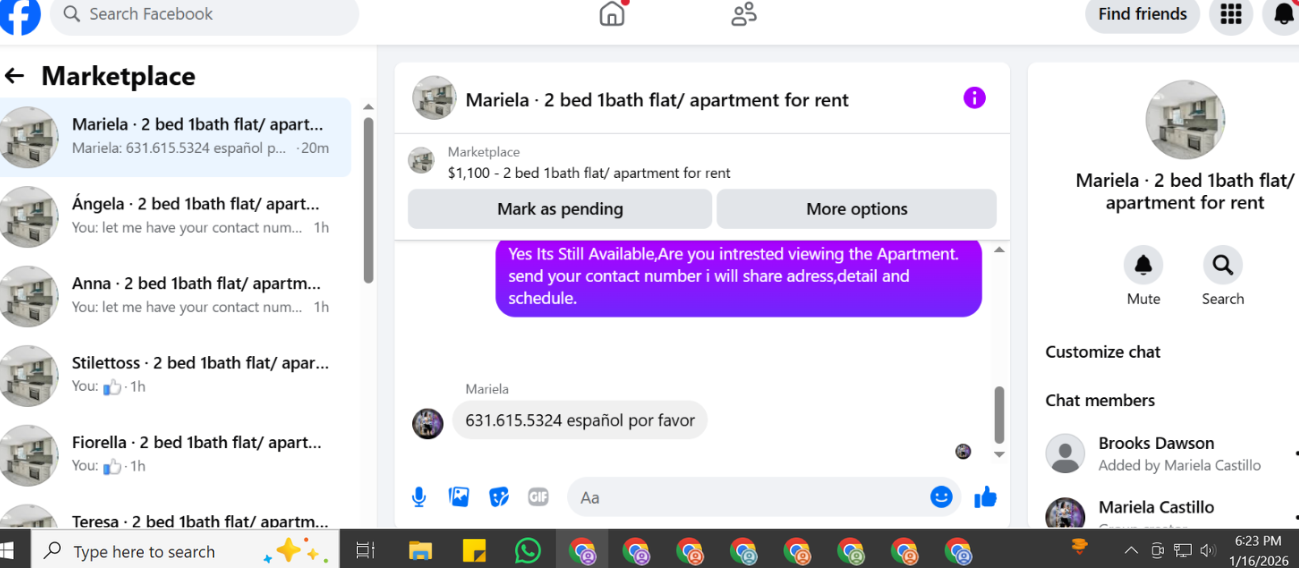The image size is (1299, 568).
Task: Go to the Facebook home feed
Action: (611, 14)
